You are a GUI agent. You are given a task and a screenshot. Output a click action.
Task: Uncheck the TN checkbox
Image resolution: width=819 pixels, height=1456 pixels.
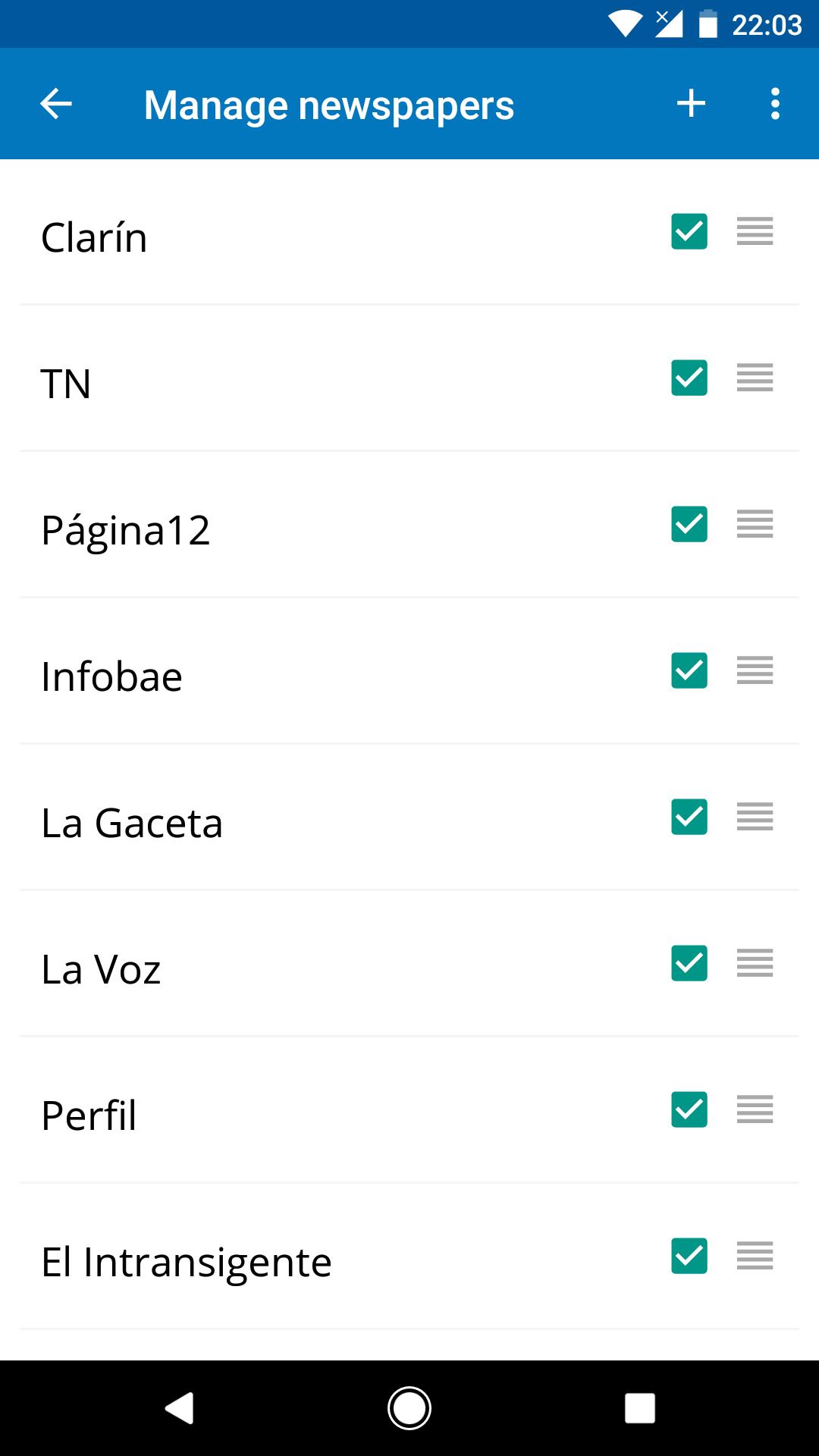[689, 378]
